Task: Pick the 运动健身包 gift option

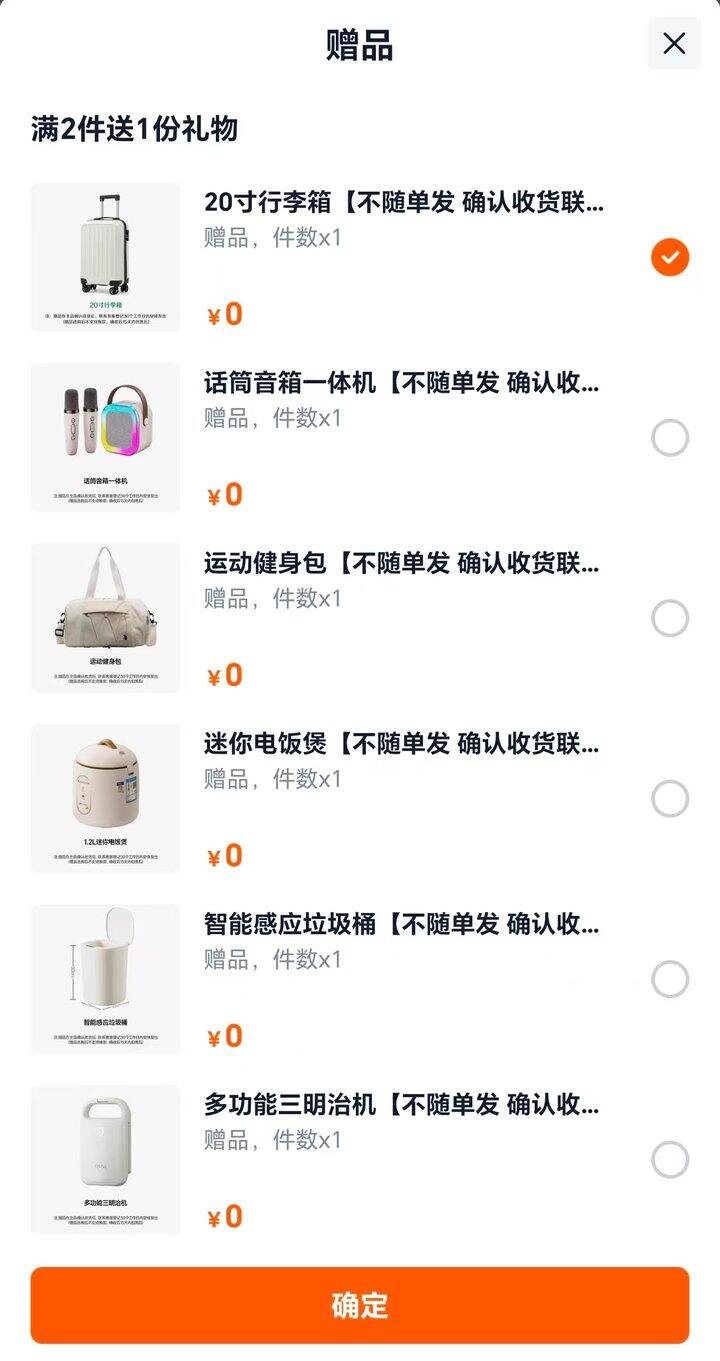Action: (670, 618)
